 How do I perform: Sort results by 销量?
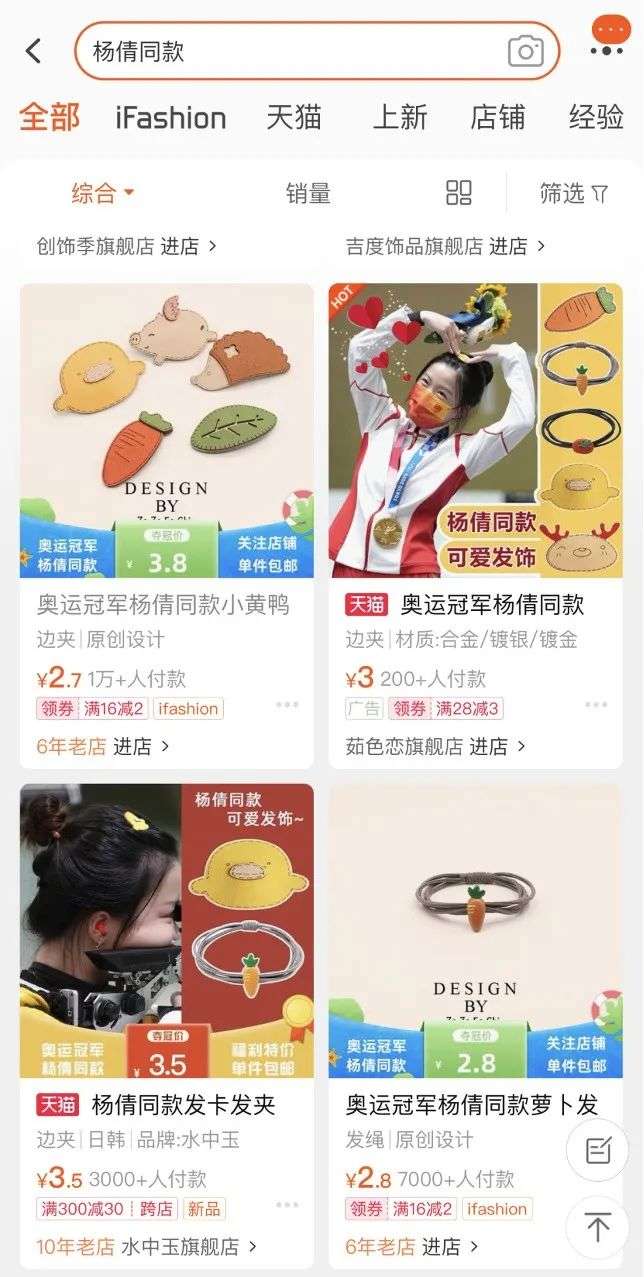tap(308, 193)
